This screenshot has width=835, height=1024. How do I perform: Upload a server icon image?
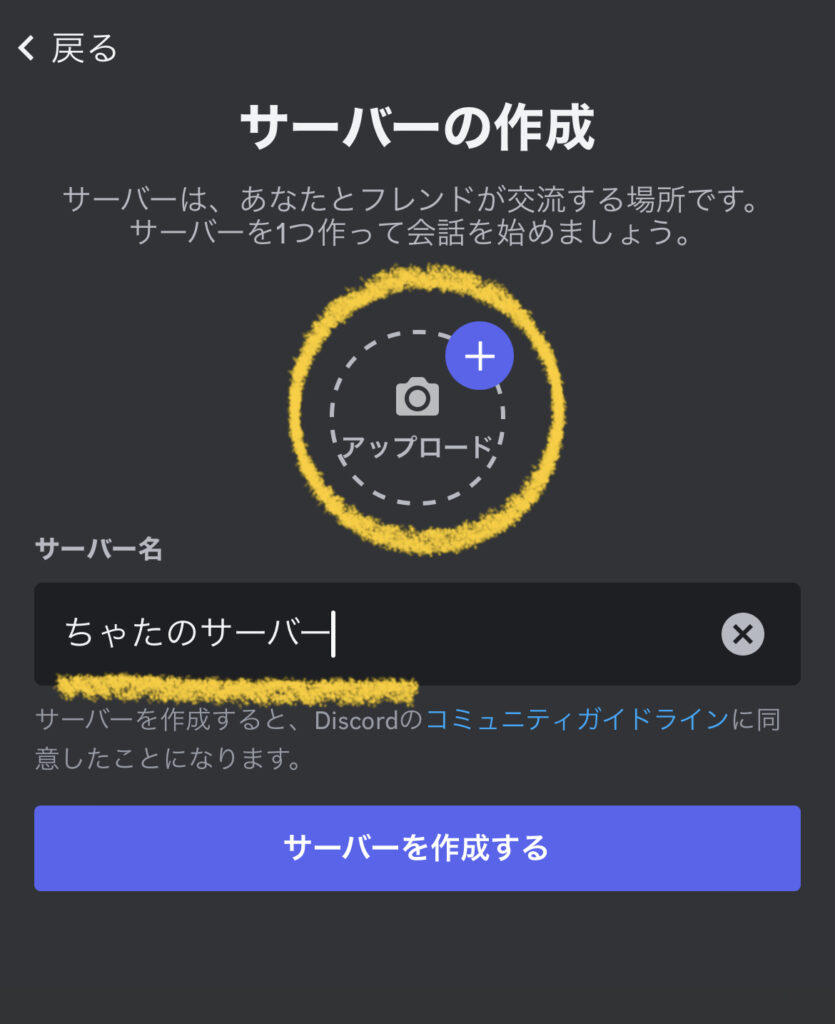tap(418, 416)
